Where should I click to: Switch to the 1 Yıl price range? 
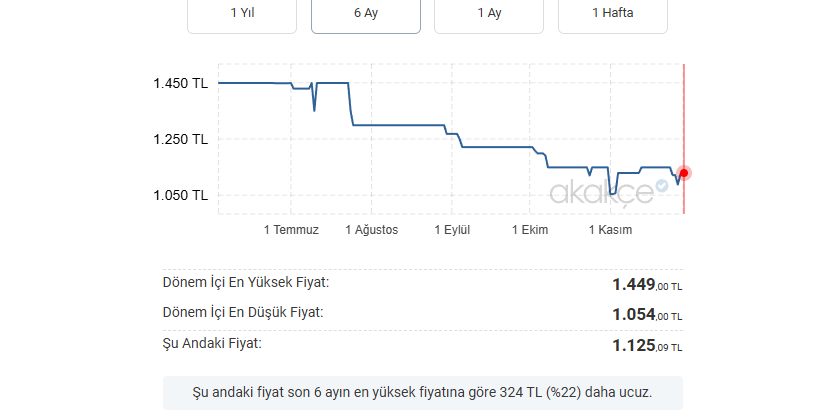[242, 14]
